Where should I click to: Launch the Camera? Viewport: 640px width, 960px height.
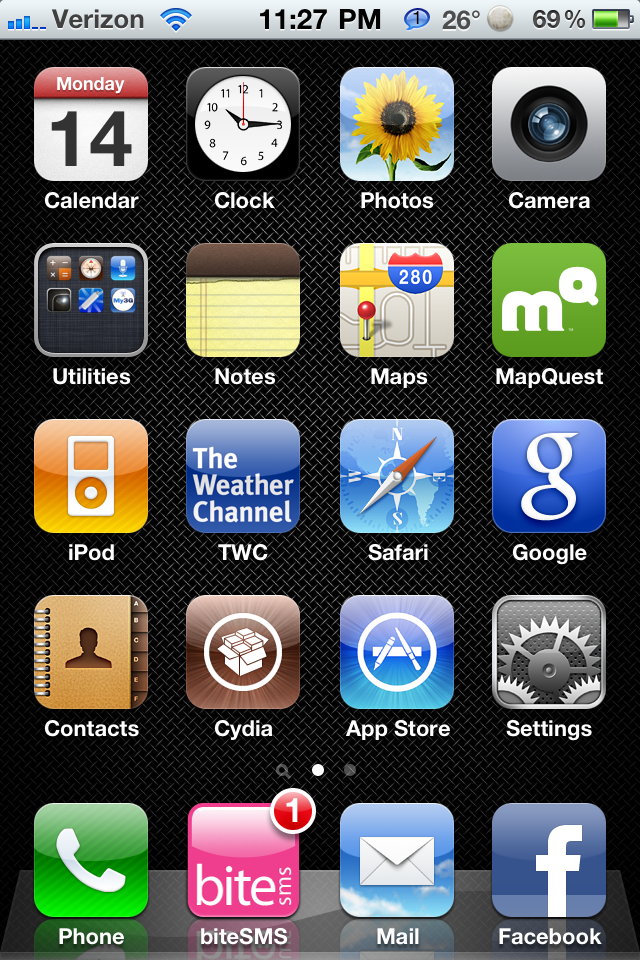pos(549,124)
